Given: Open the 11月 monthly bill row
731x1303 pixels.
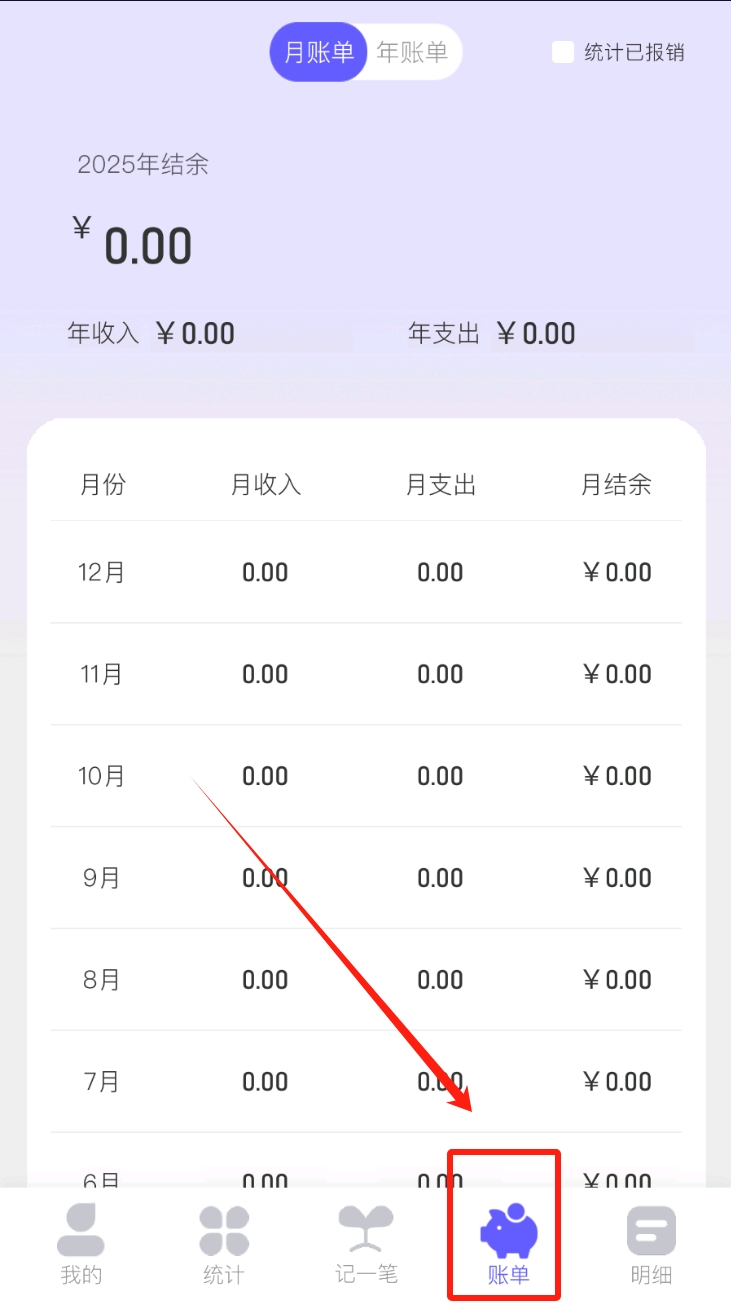Looking at the screenshot, I should [x=366, y=674].
